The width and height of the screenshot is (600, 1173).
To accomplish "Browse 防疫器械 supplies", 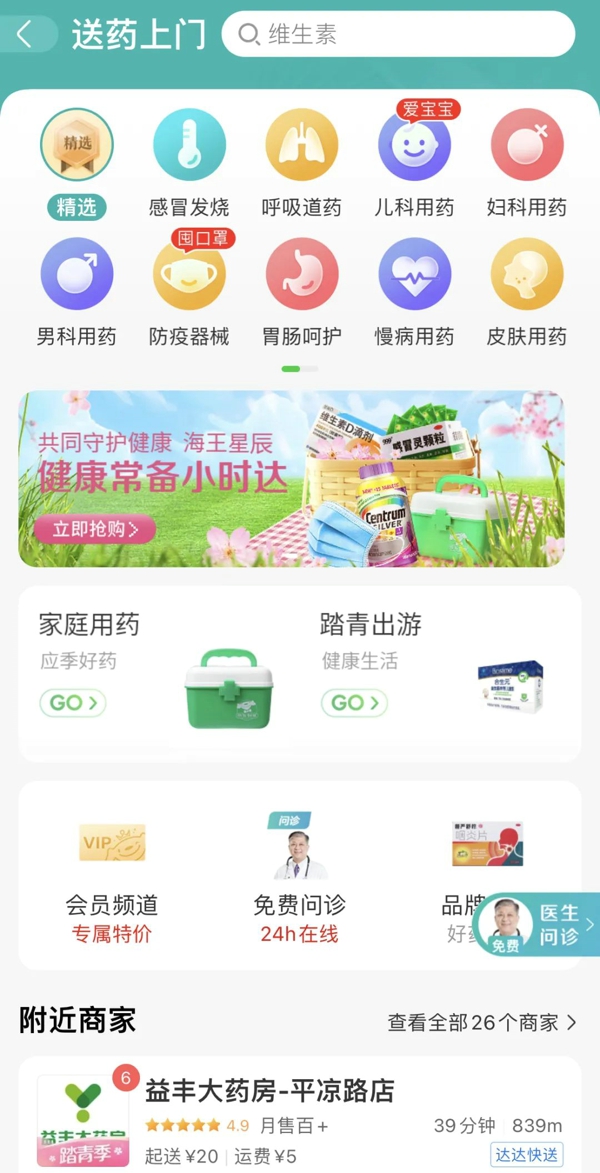I will (189, 275).
